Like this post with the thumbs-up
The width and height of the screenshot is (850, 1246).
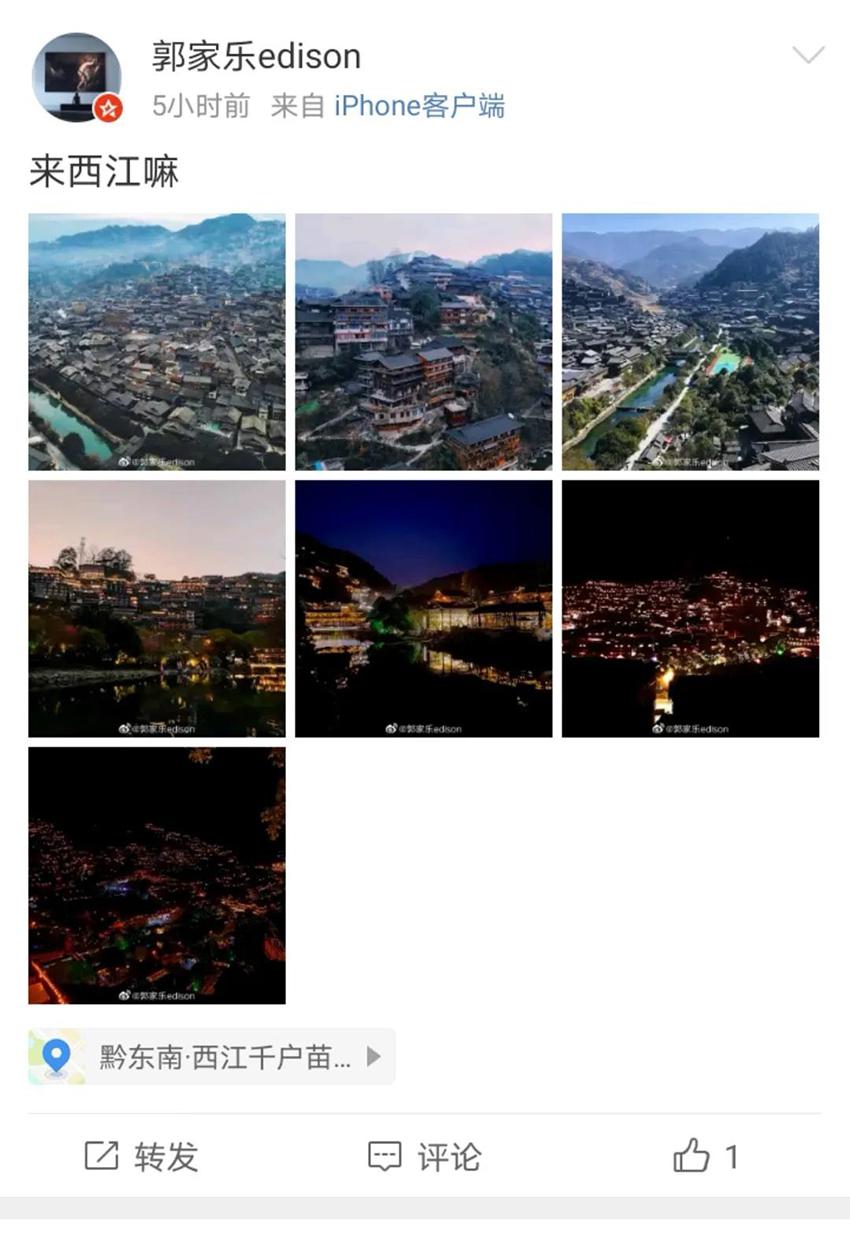705,1157
